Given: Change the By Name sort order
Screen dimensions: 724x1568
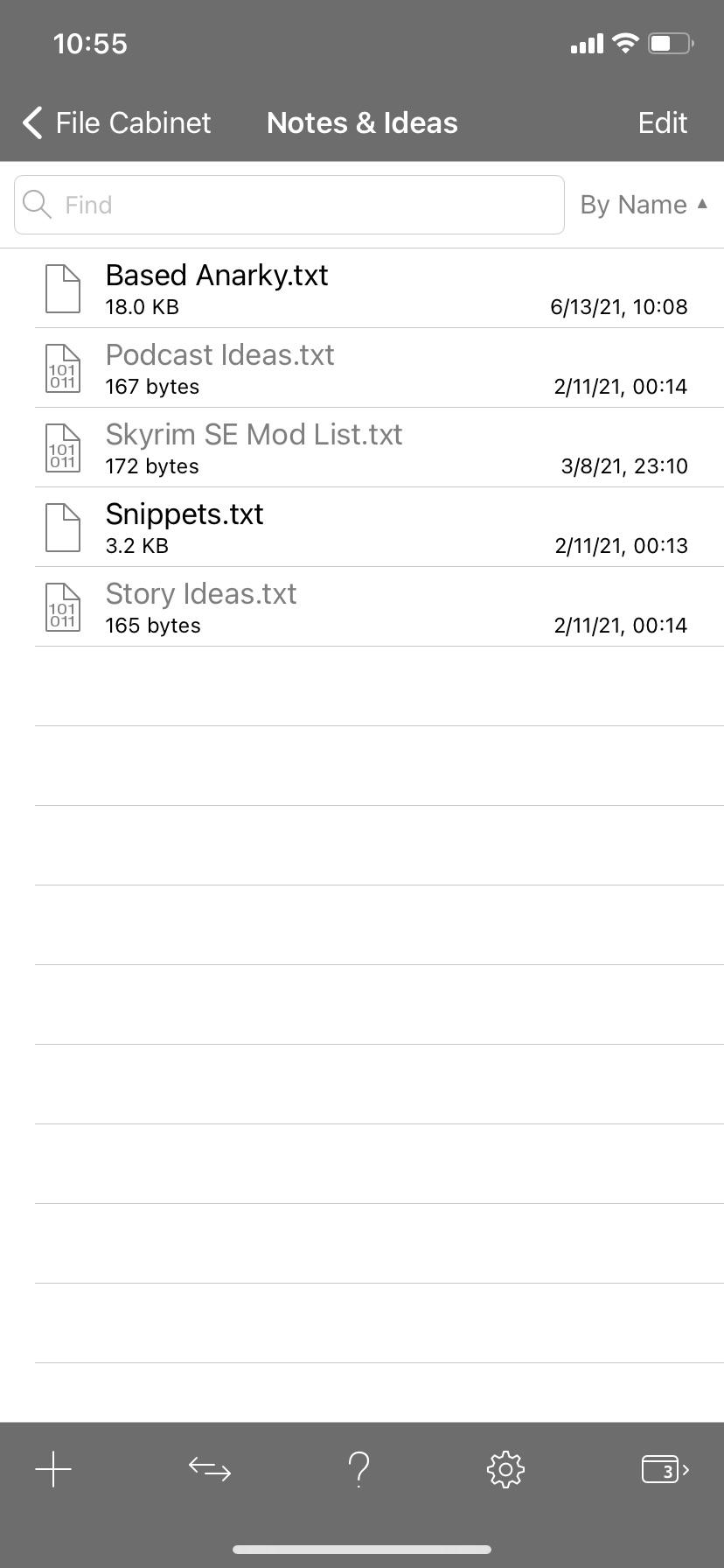Looking at the screenshot, I should coord(644,205).
